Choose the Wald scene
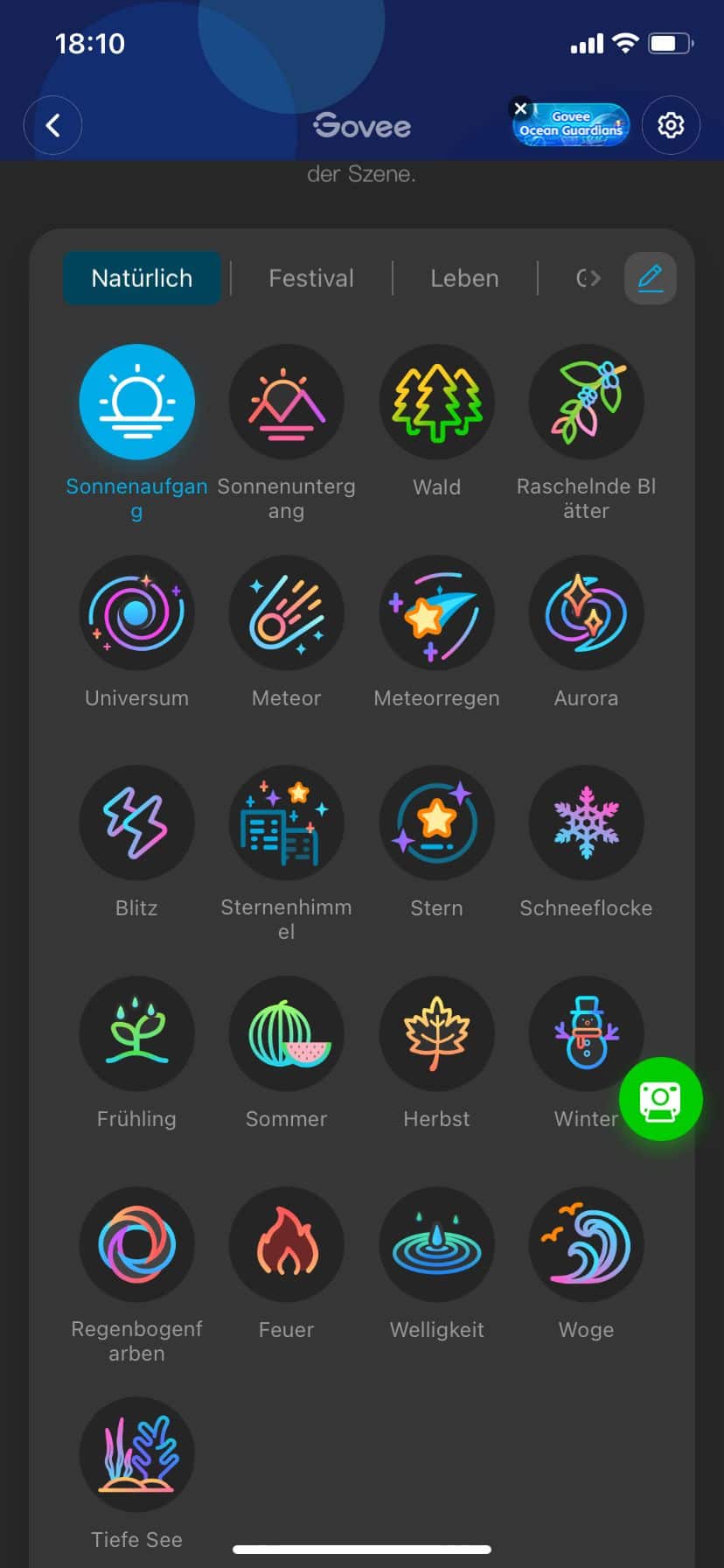 click(x=436, y=402)
